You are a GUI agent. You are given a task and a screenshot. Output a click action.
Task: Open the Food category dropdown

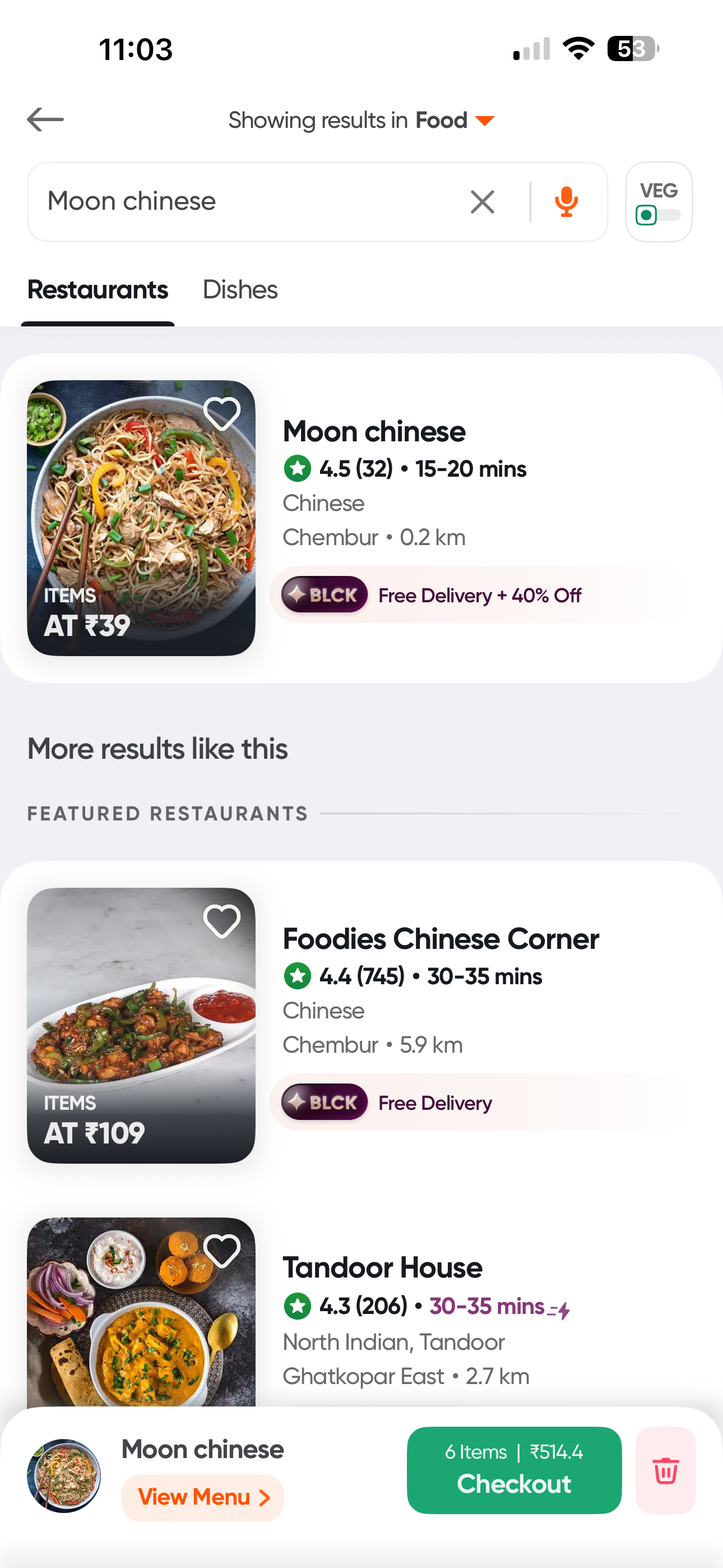click(x=484, y=121)
